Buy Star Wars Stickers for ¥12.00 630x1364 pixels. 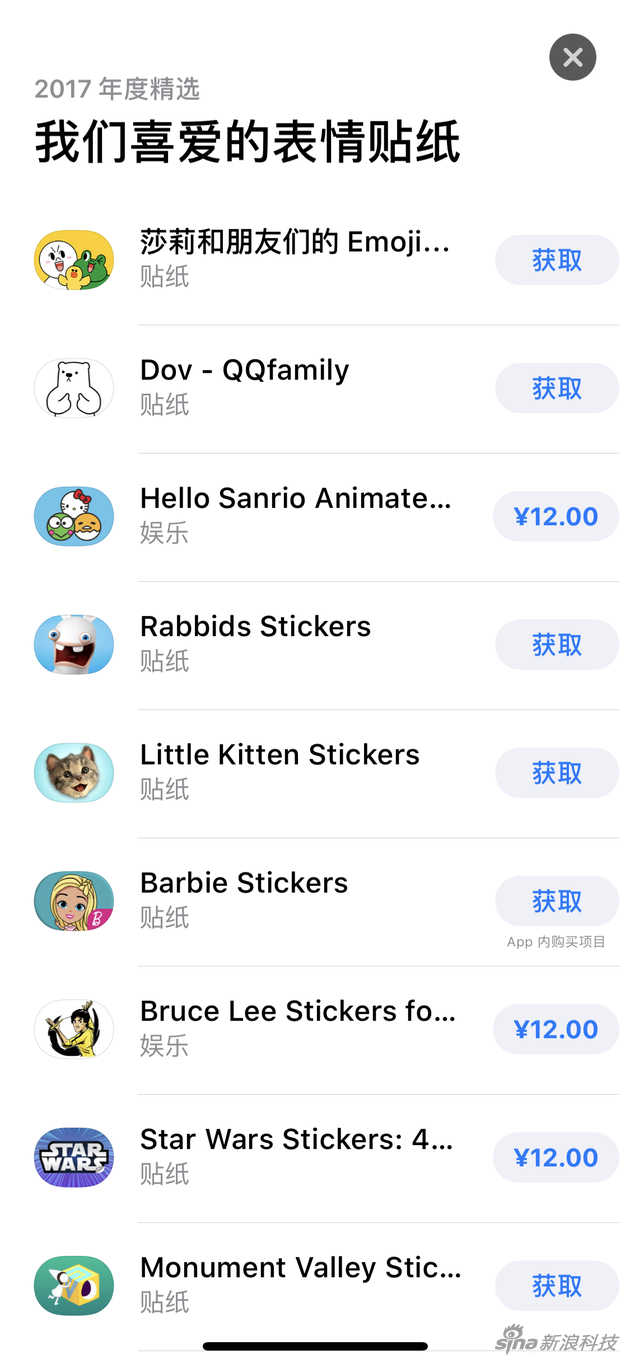(x=556, y=1157)
